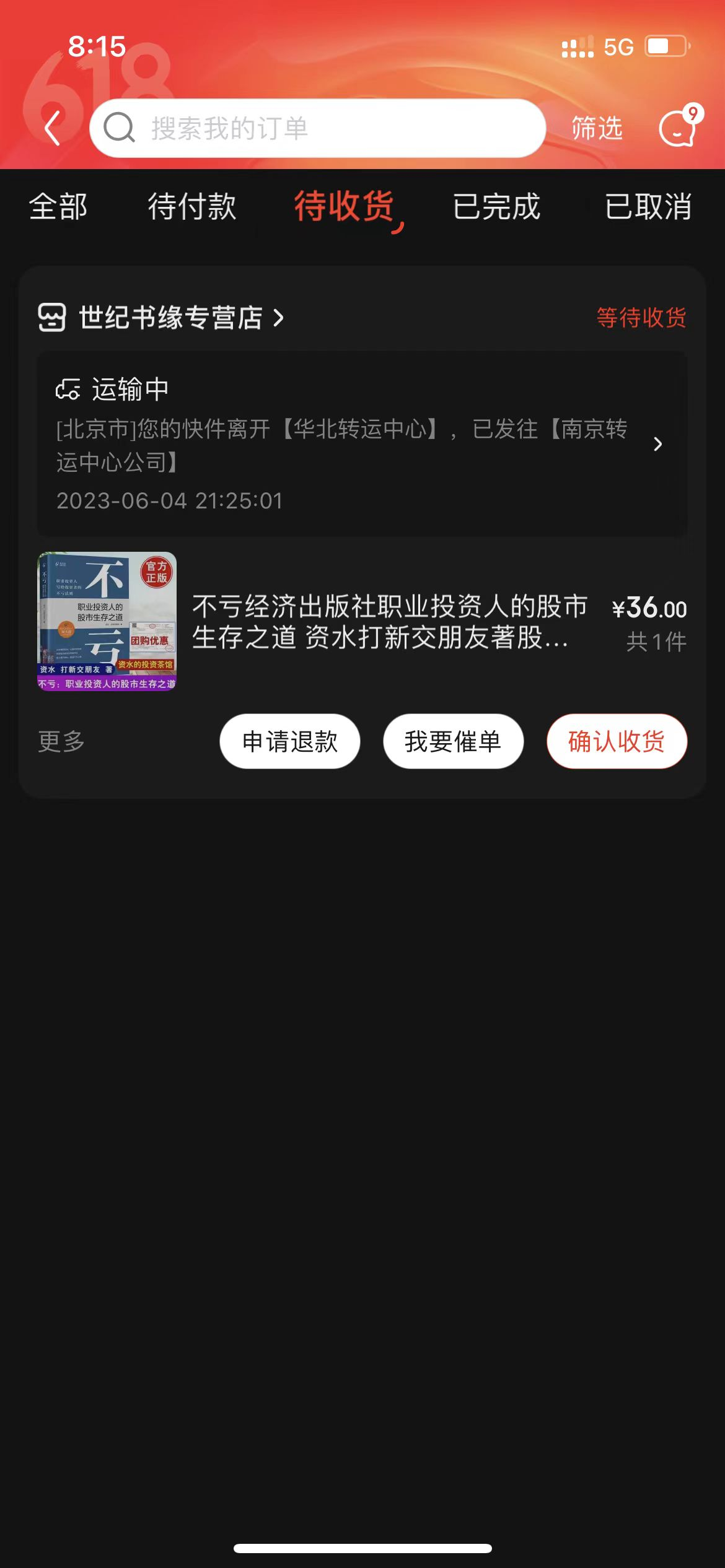Screen dimensions: 725x1568
Task: Switch to the 已取消 tab
Action: pyautogui.click(x=648, y=206)
